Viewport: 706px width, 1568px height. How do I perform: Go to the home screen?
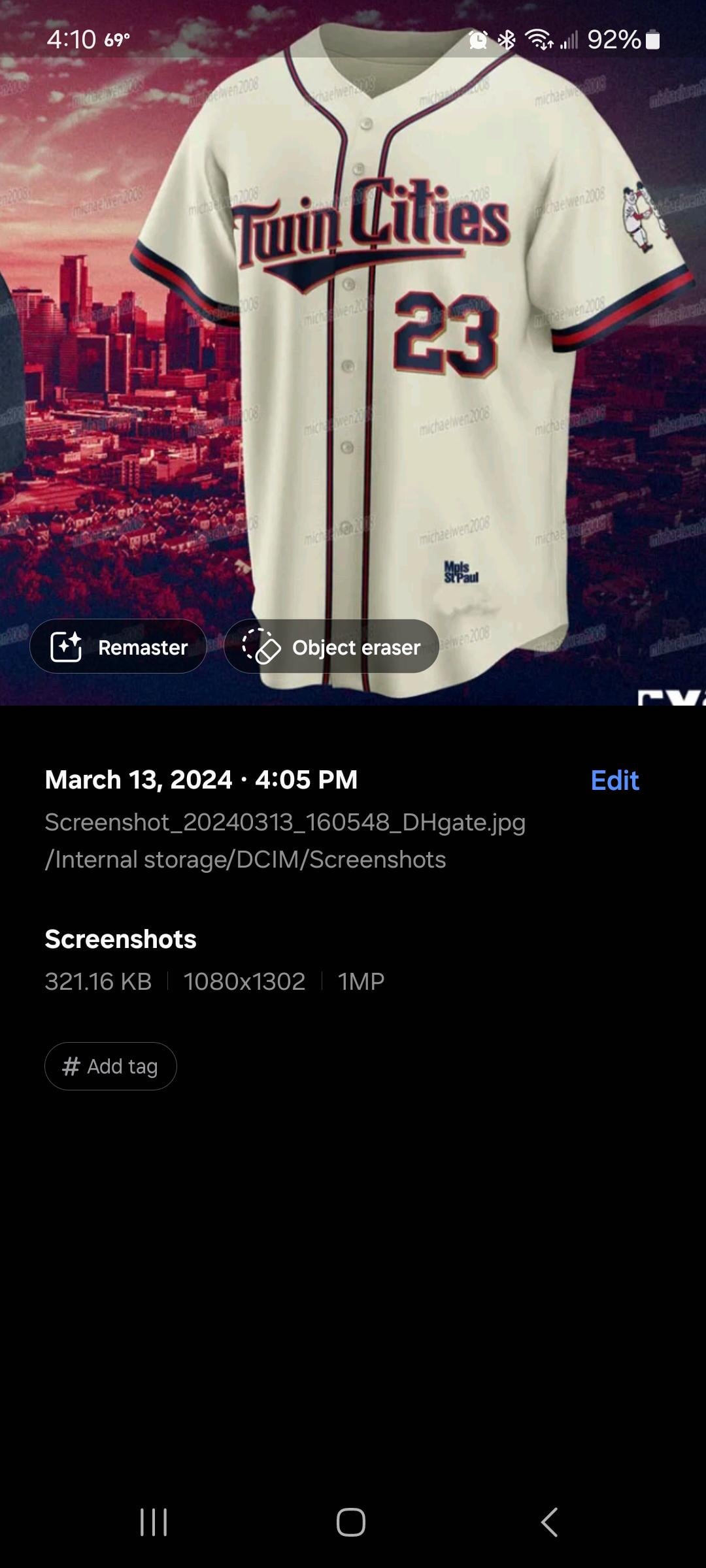click(351, 1522)
